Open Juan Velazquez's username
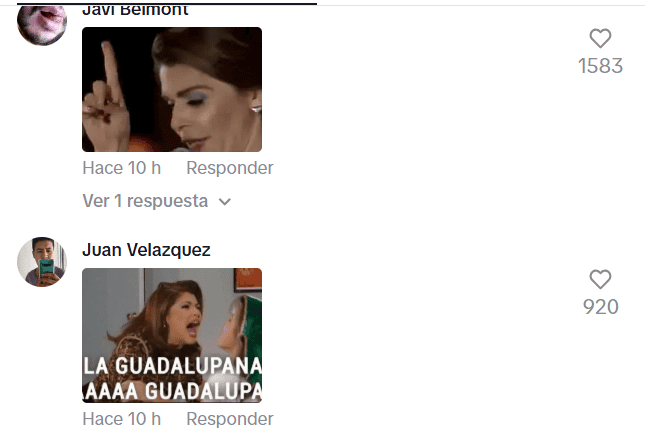 pyautogui.click(x=146, y=250)
